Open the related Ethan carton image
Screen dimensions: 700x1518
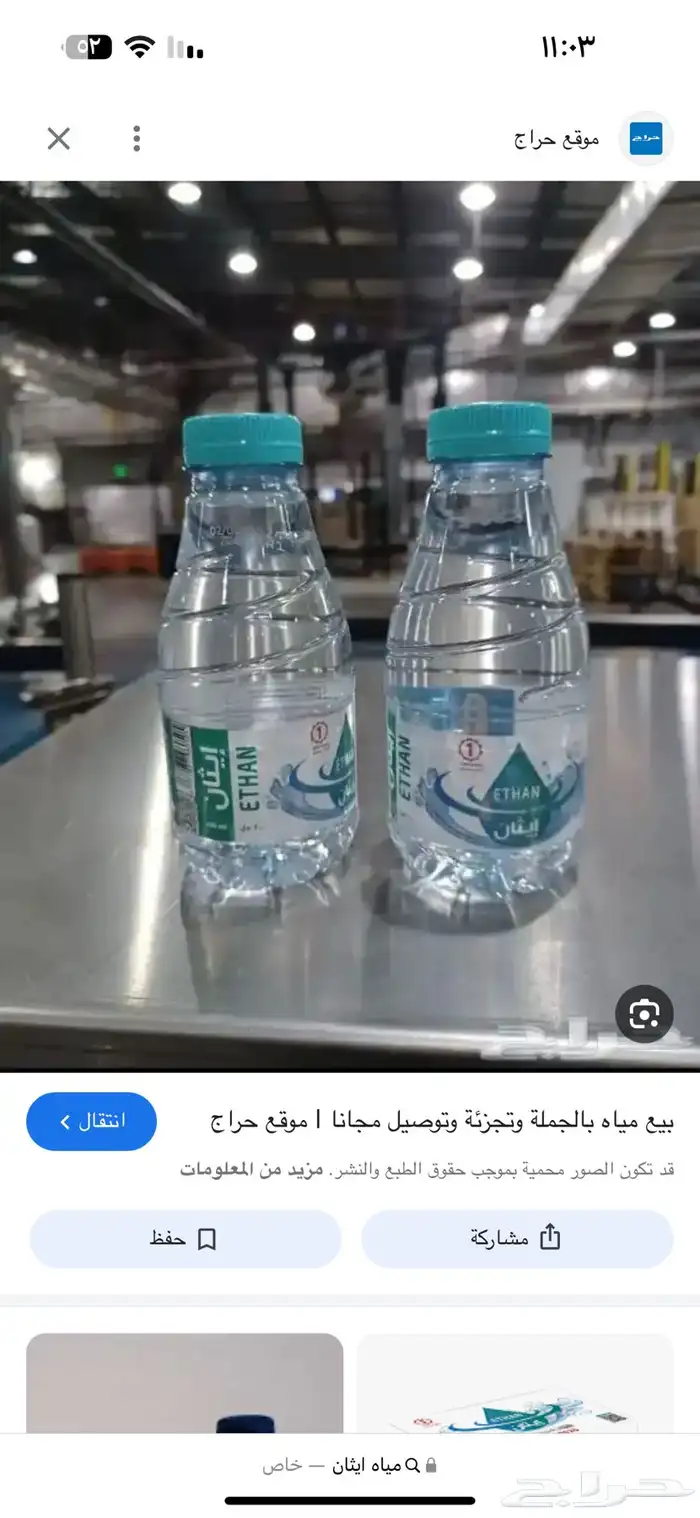tap(515, 1385)
